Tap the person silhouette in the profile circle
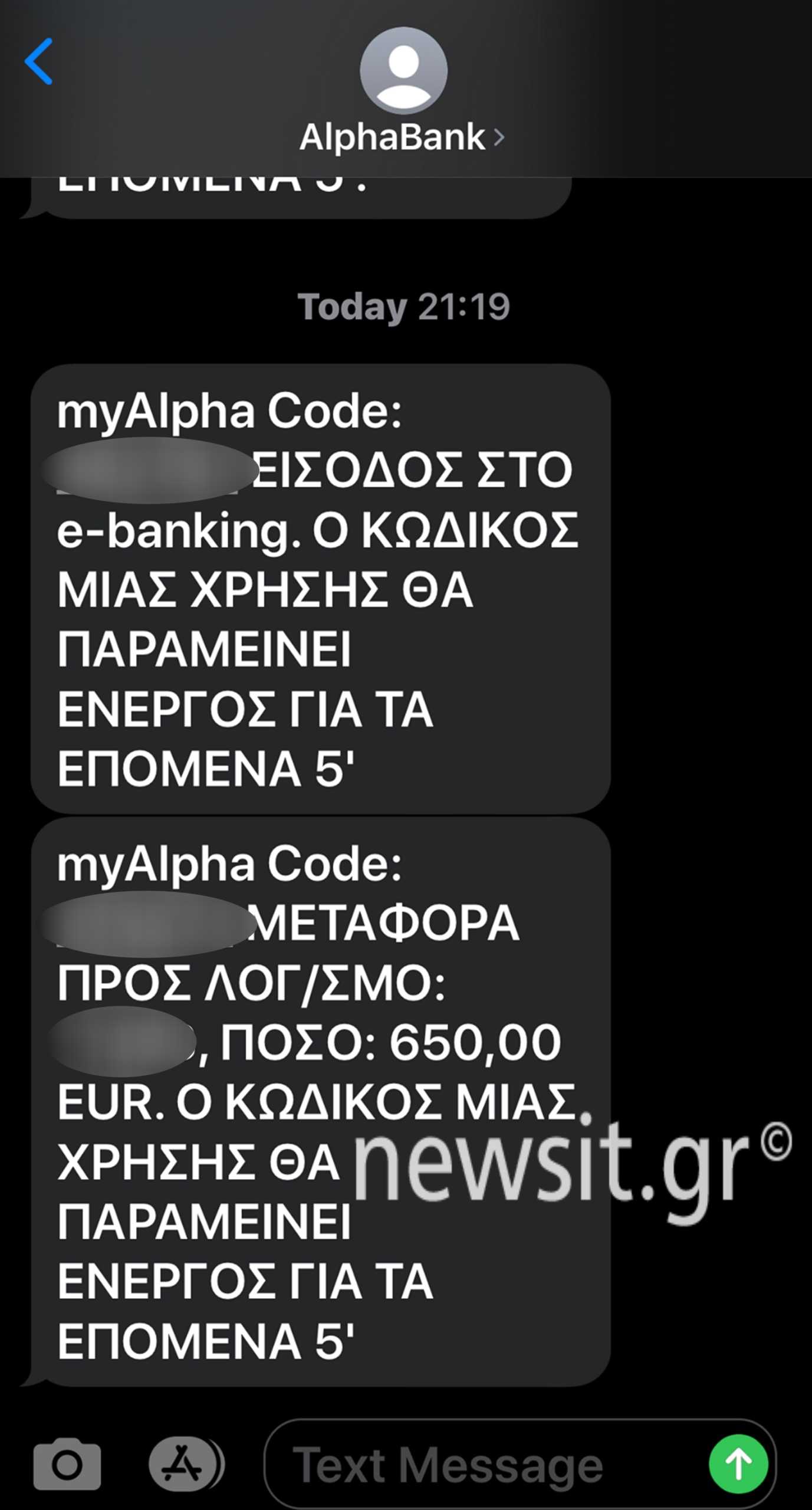 405,71
